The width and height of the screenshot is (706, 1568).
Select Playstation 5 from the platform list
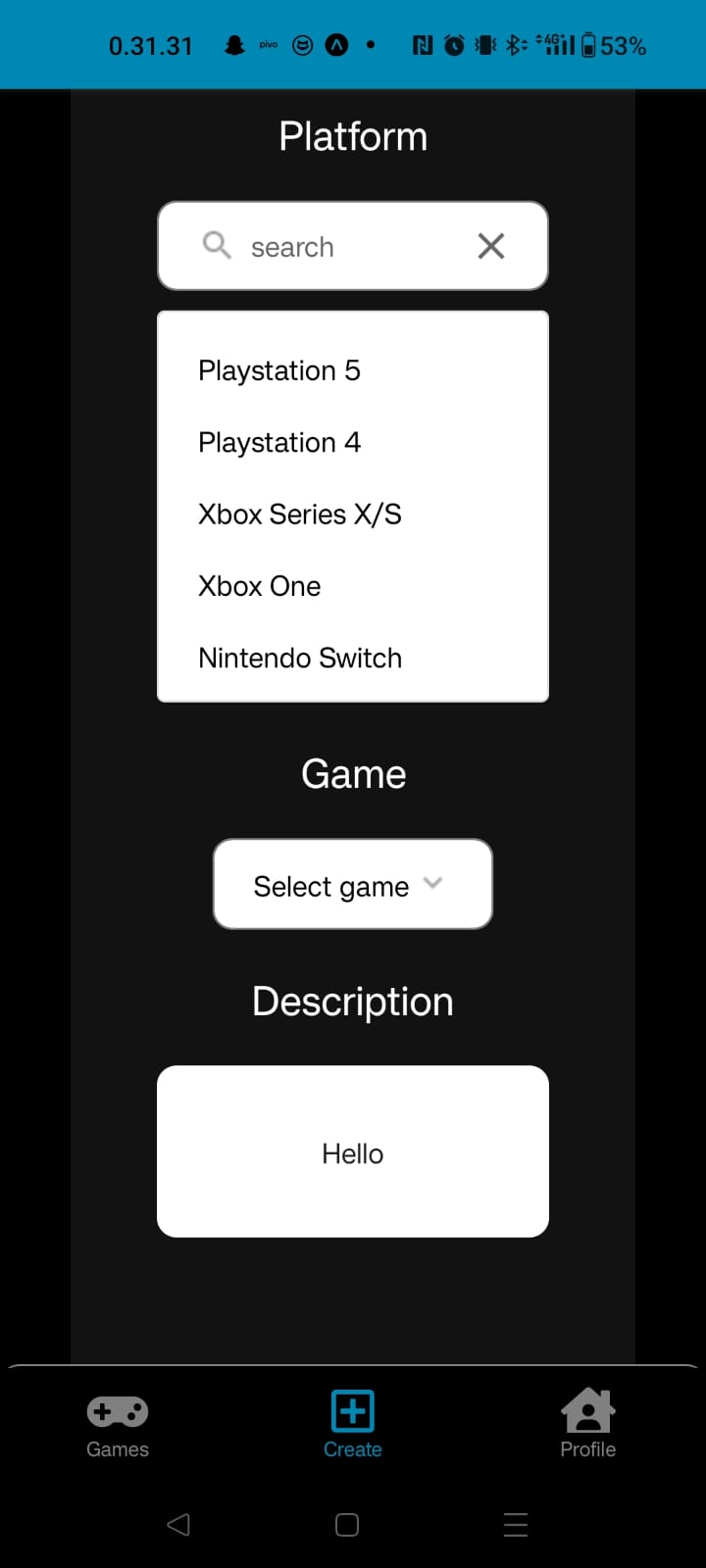279,370
